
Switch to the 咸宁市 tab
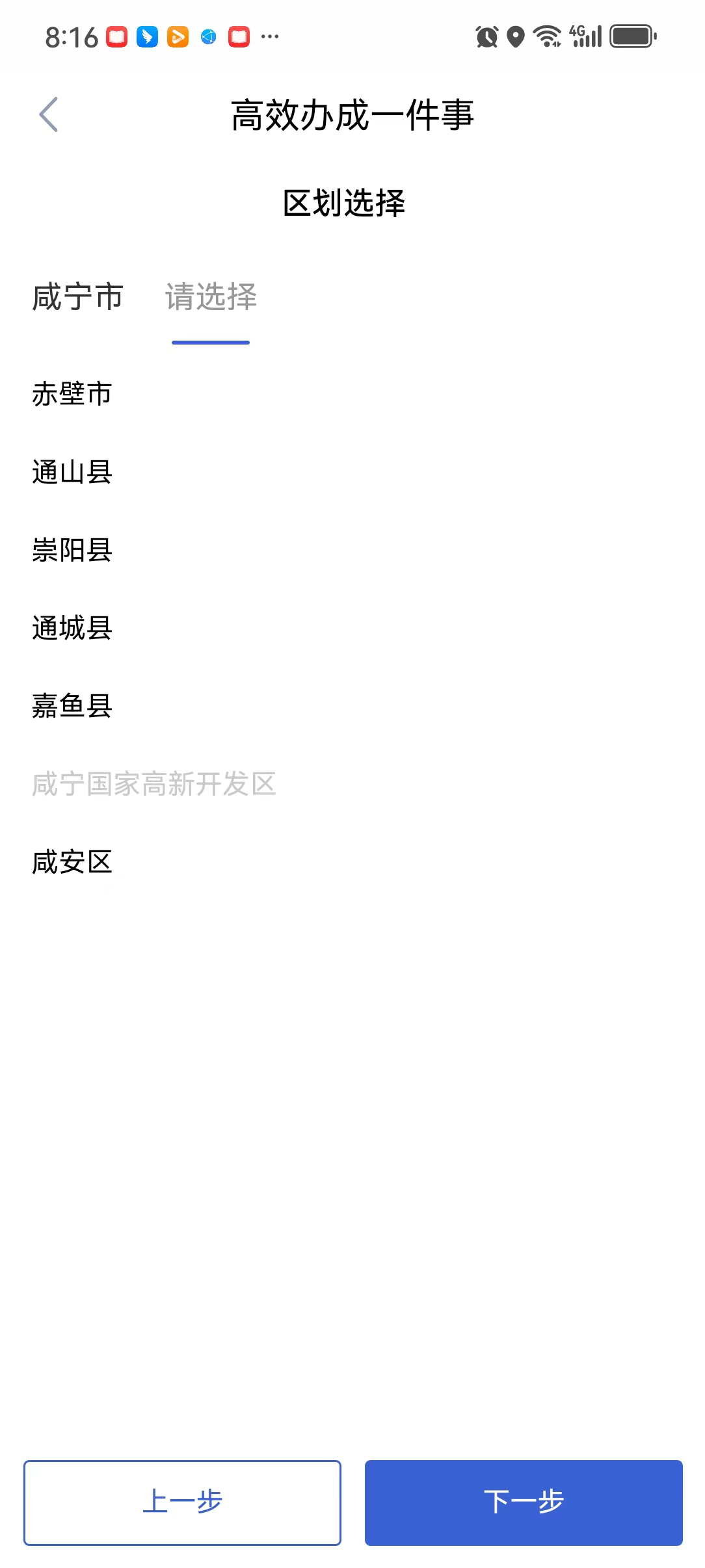tap(77, 297)
